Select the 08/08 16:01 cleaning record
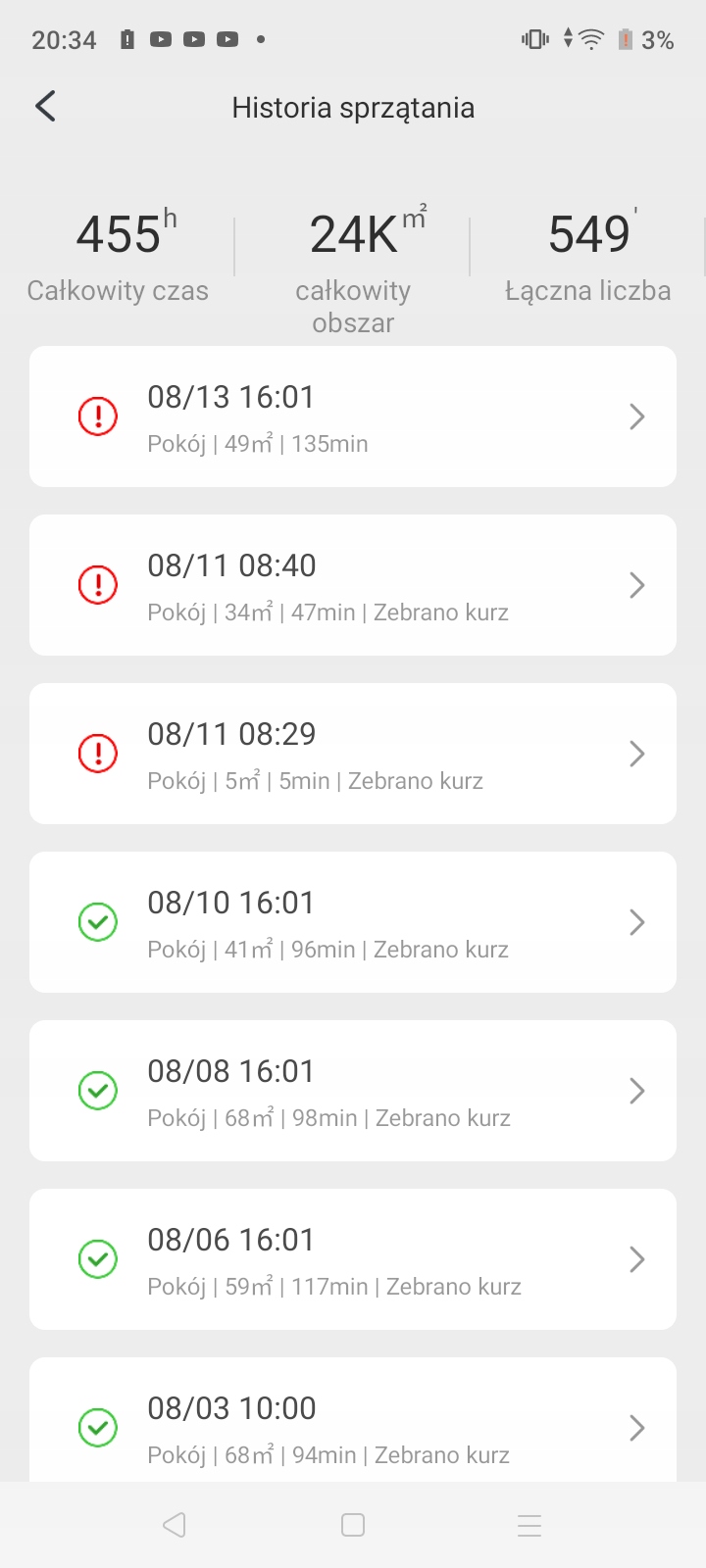The width and height of the screenshot is (706, 1568). click(x=353, y=1091)
